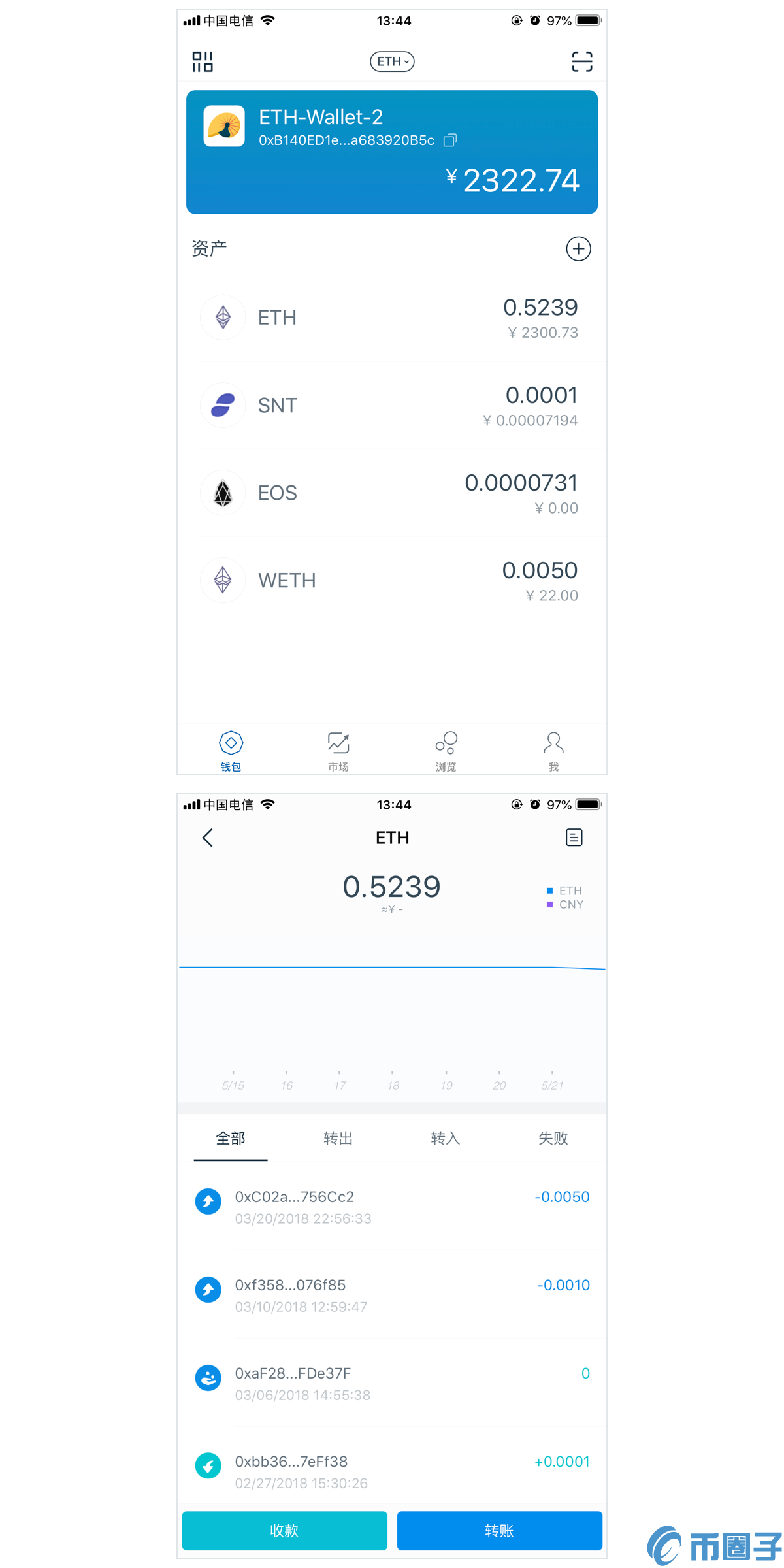Add a new asset with the plus icon
The image size is (784, 1568).
point(578,249)
